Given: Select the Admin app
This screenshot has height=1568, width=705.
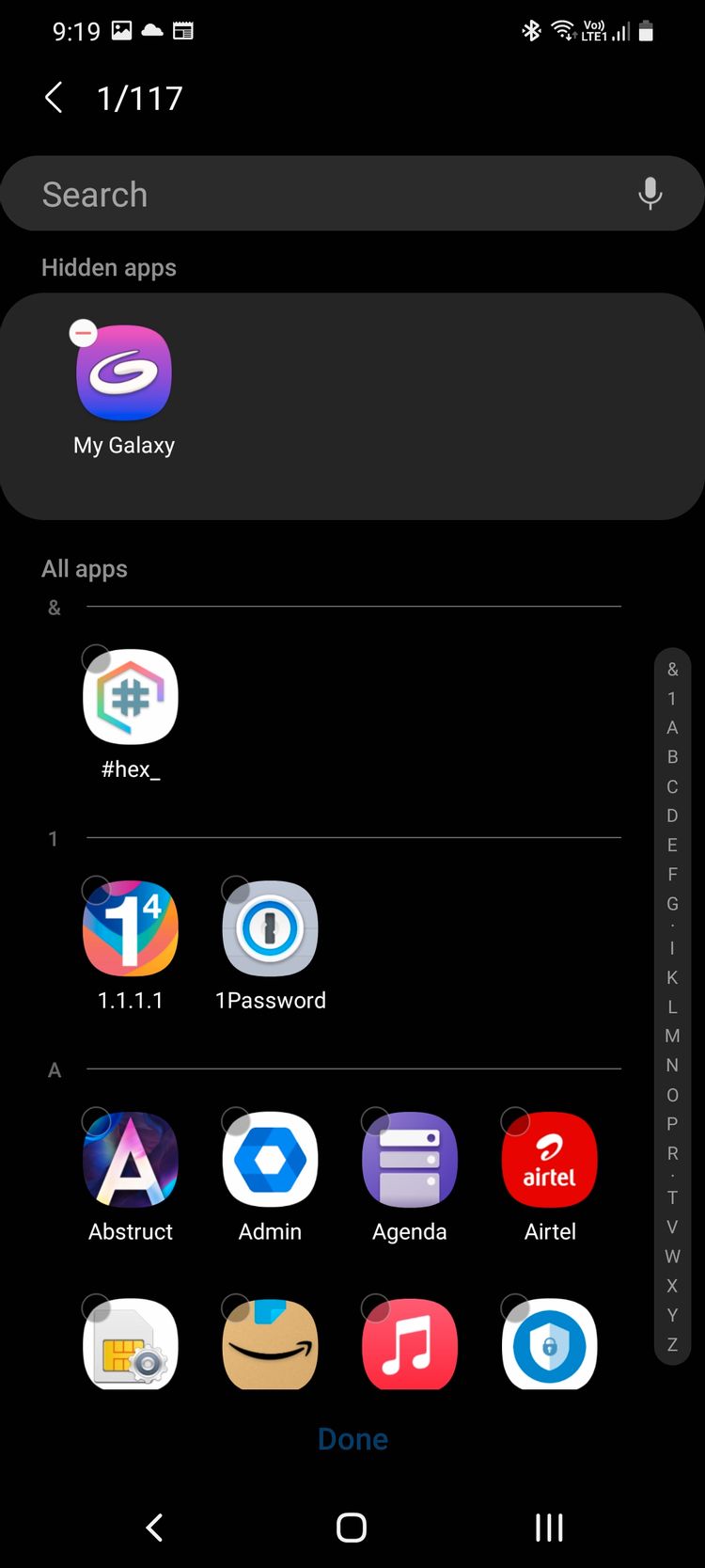Looking at the screenshot, I should click(270, 1161).
